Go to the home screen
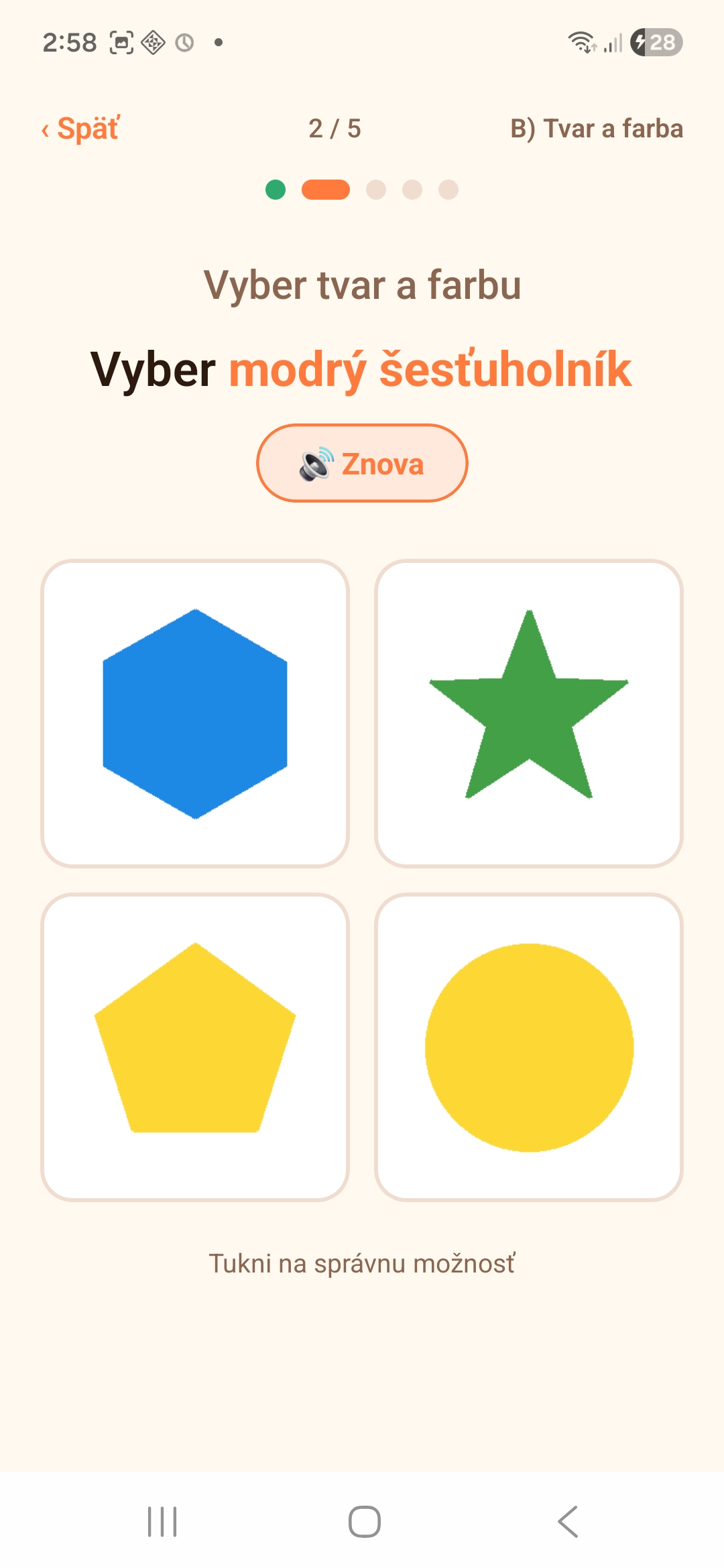The height and width of the screenshot is (1568, 724). click(365, 1522)
